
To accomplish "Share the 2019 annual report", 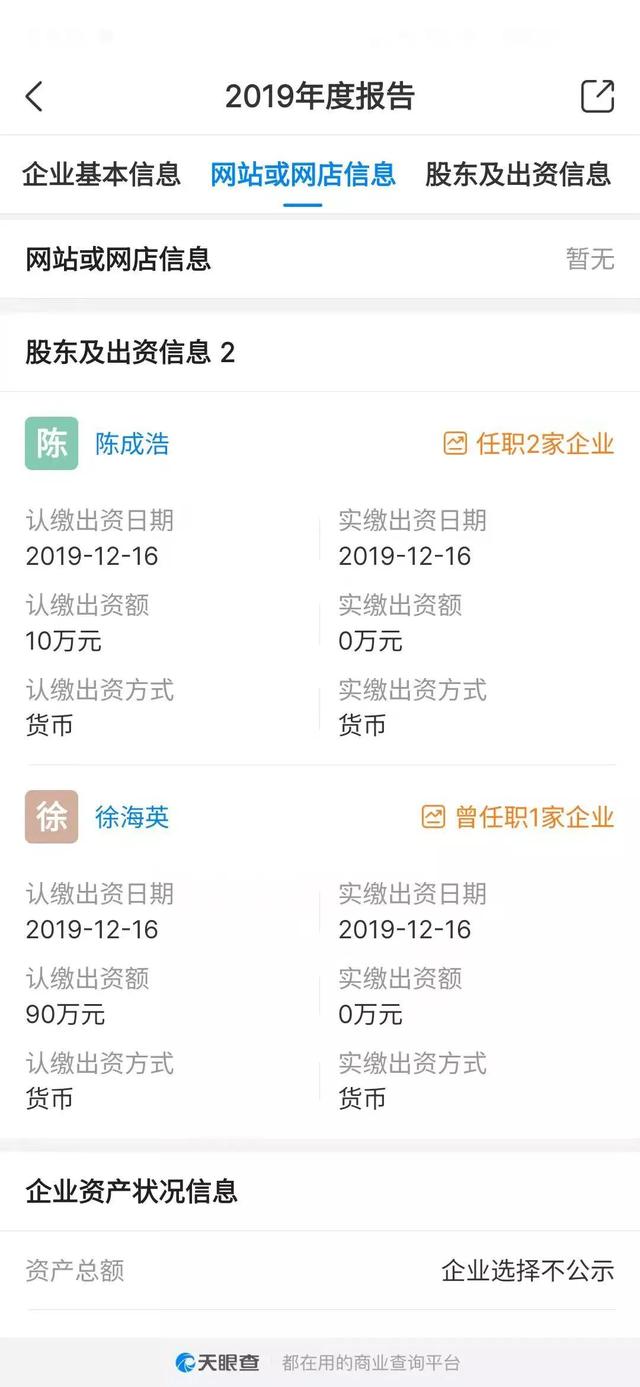I will (x=598, y=96).
